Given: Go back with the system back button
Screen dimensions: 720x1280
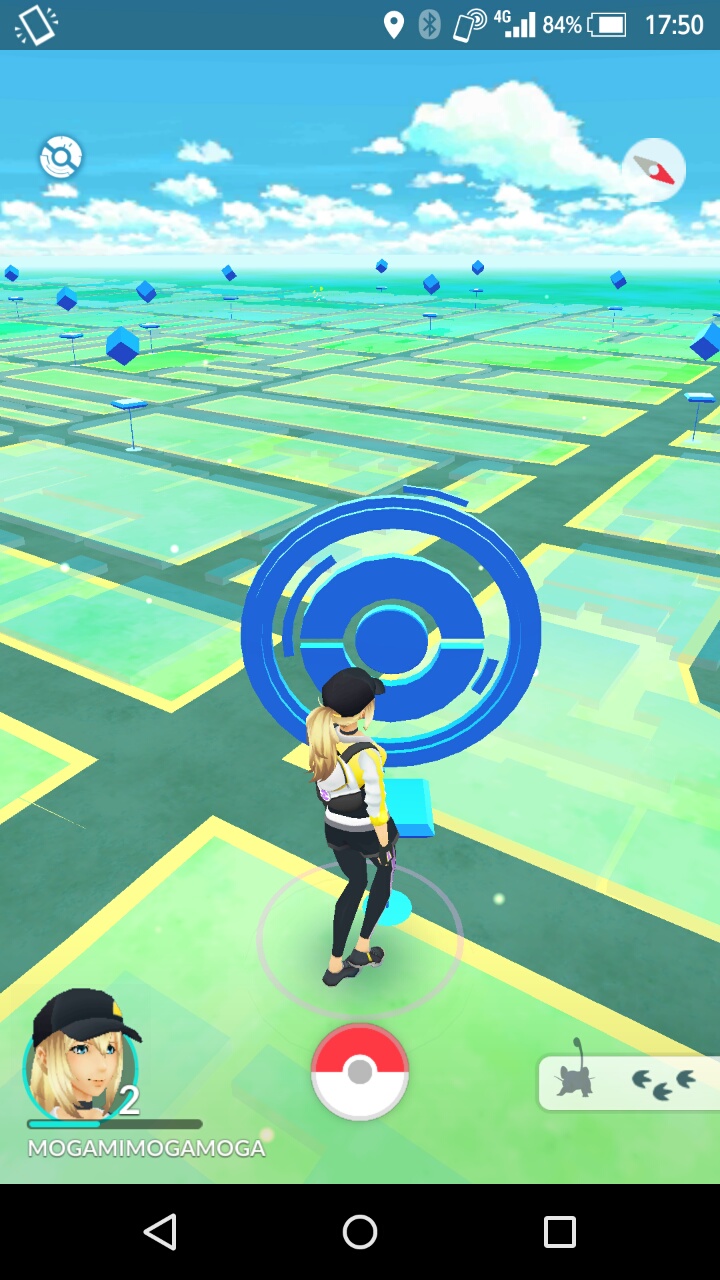Looking at the screenshot, I should tap(160, 1232).
